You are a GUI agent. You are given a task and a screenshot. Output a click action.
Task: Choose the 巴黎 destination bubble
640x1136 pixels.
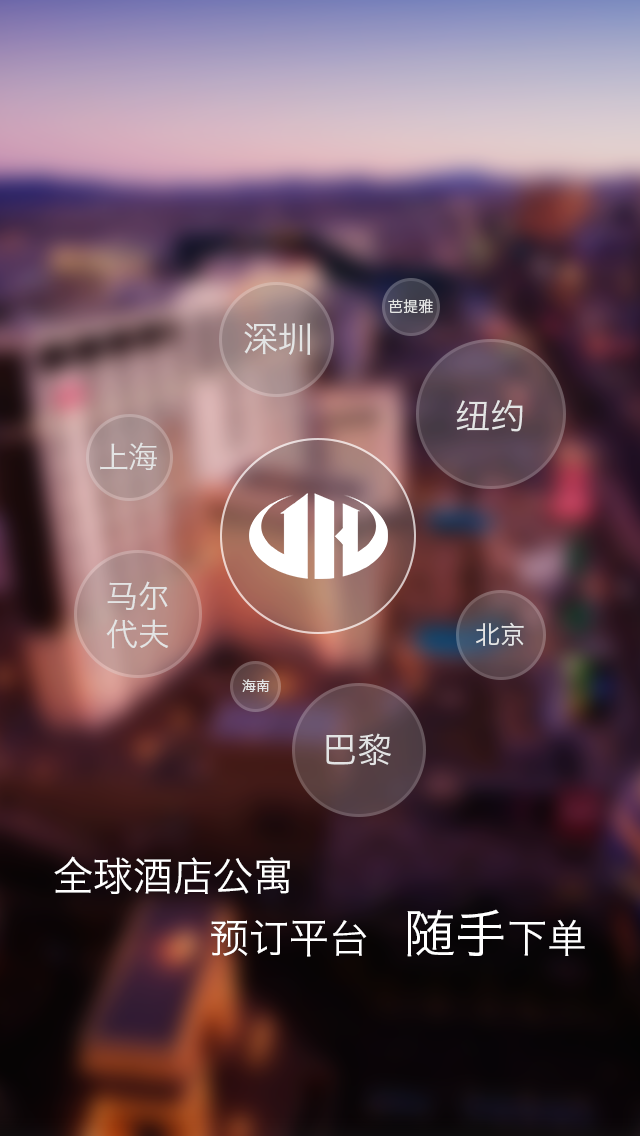tap(358, 749)
